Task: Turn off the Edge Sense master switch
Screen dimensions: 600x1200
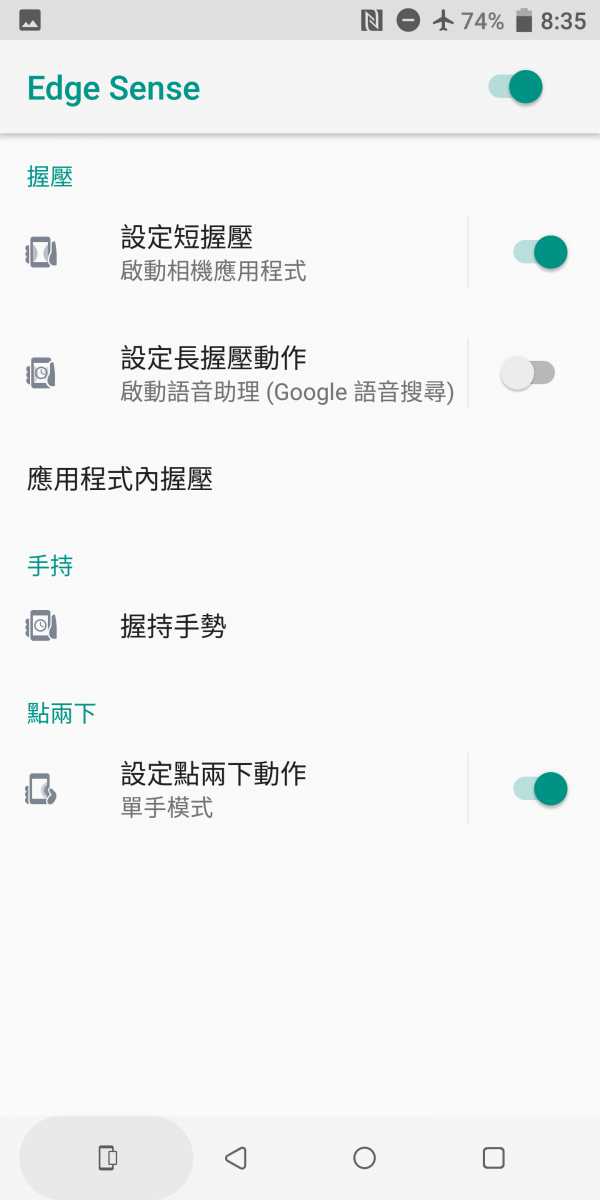Action: (x=516, y=87)
